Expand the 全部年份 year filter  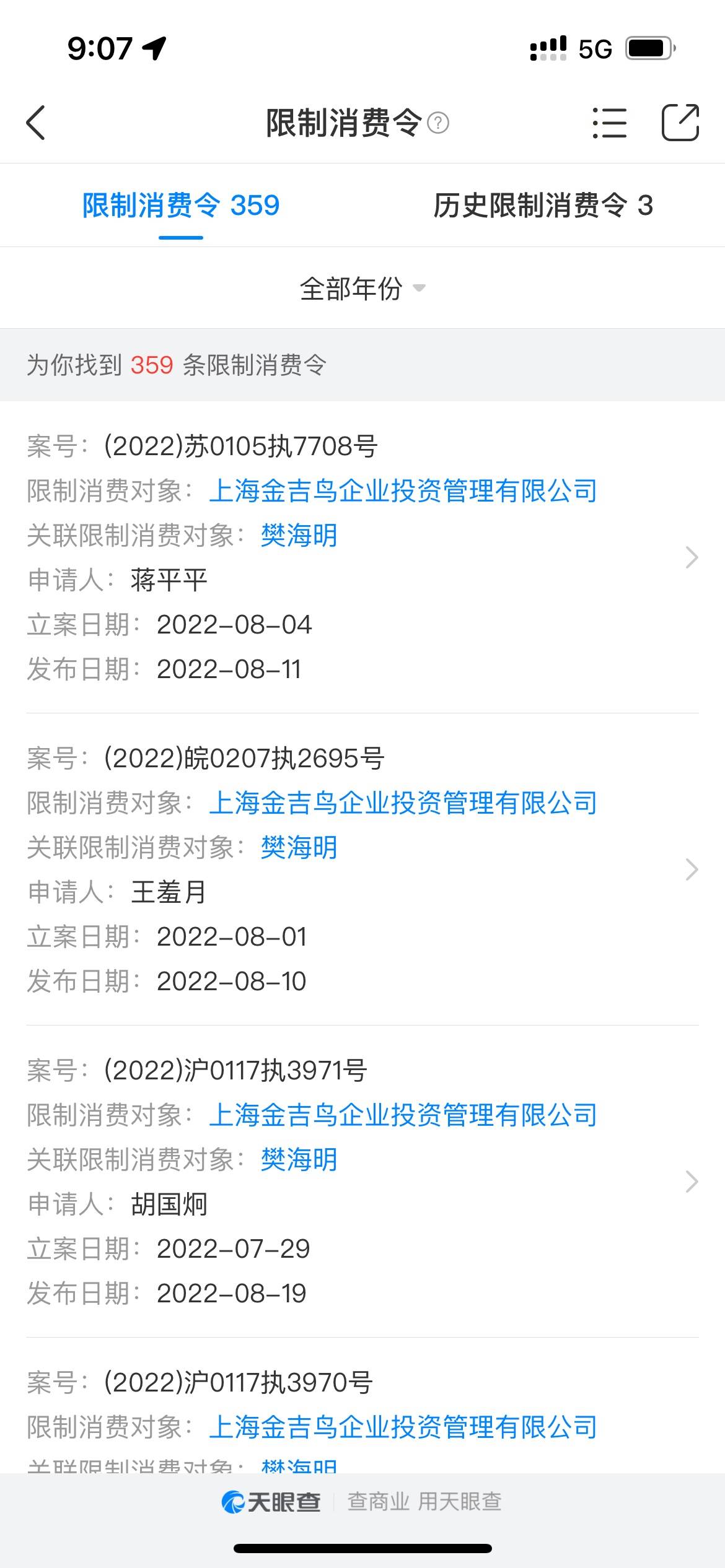point(362,289)
